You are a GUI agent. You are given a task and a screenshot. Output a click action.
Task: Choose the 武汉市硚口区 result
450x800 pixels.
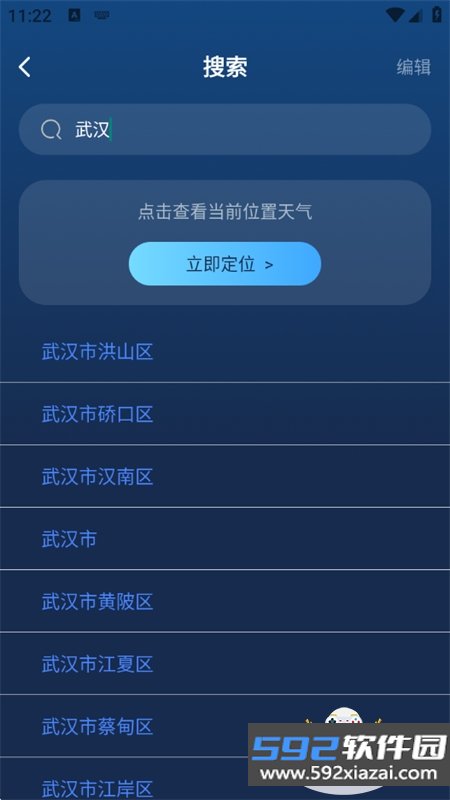(x=225, y=414)
